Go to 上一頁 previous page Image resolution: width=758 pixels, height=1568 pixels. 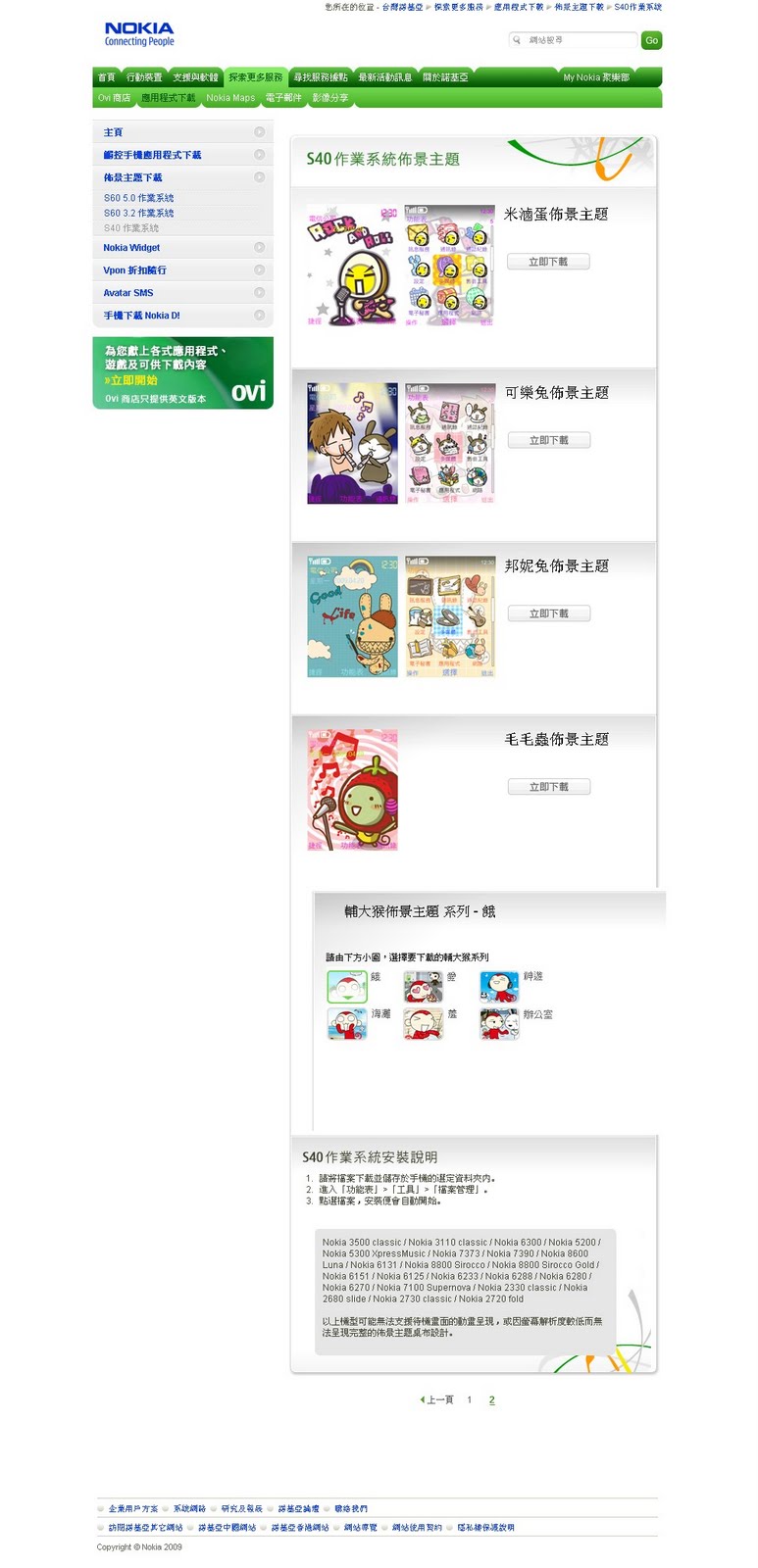[x=437, y=1399]
